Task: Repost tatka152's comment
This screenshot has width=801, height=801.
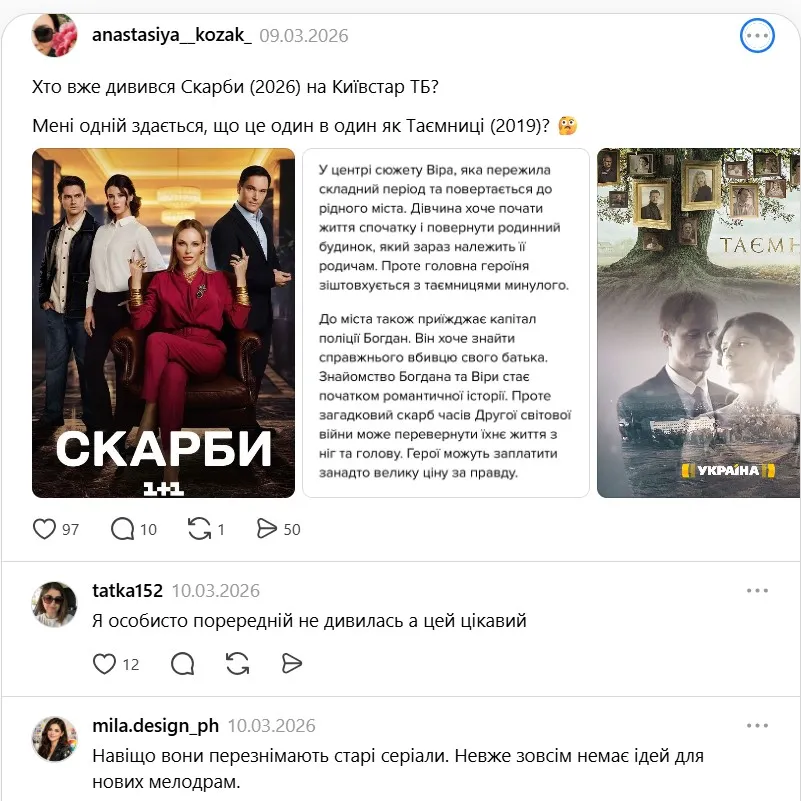Action: tap(238, 663)
